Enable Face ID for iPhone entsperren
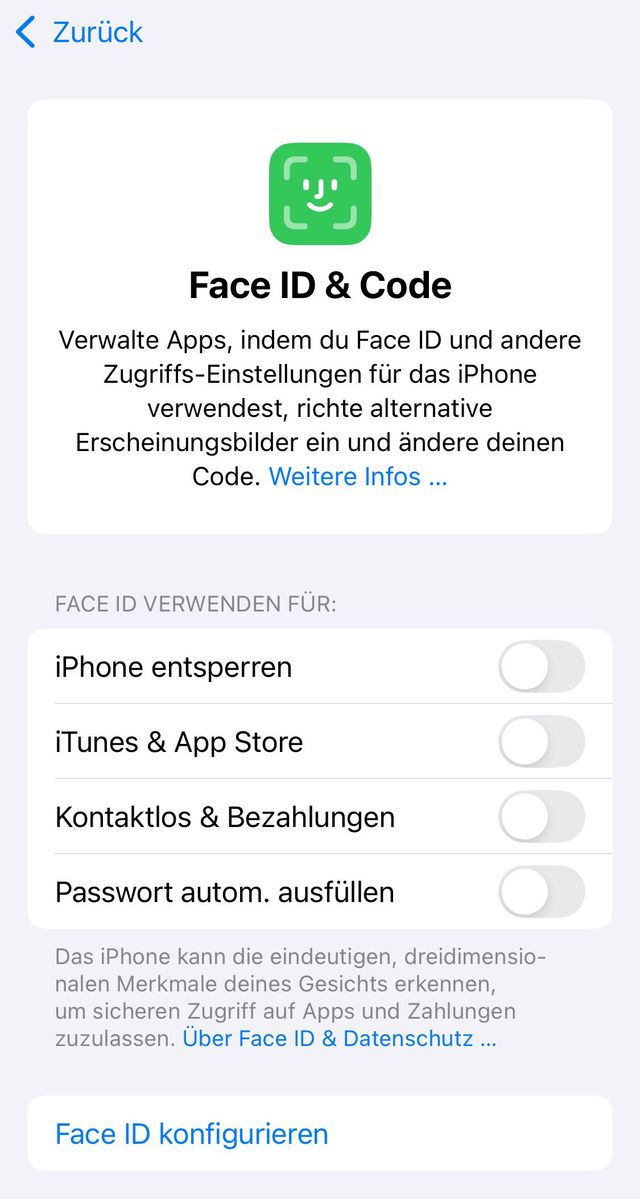The width and height of the screenshot is (640, 1199). [x=541, y=666]
